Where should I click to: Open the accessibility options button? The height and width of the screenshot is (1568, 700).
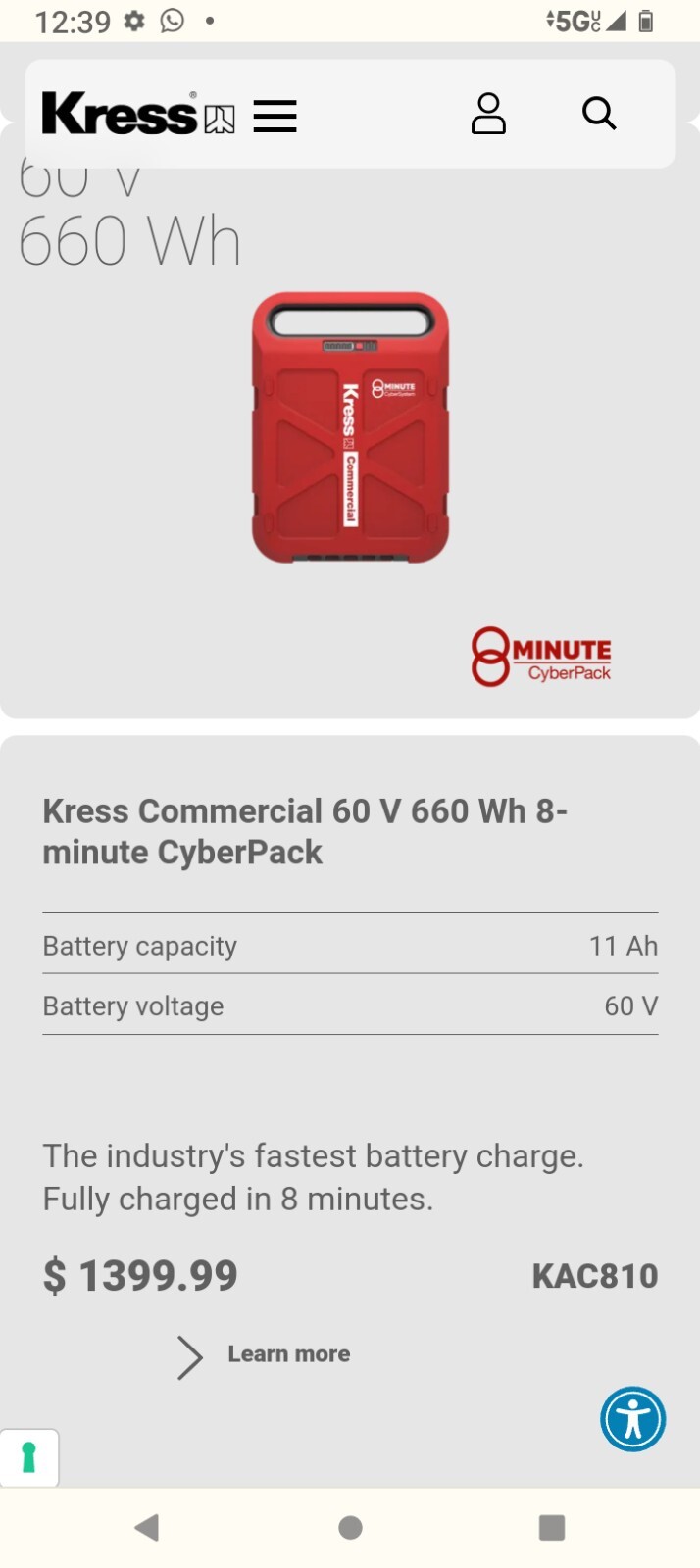(632, 1419)
